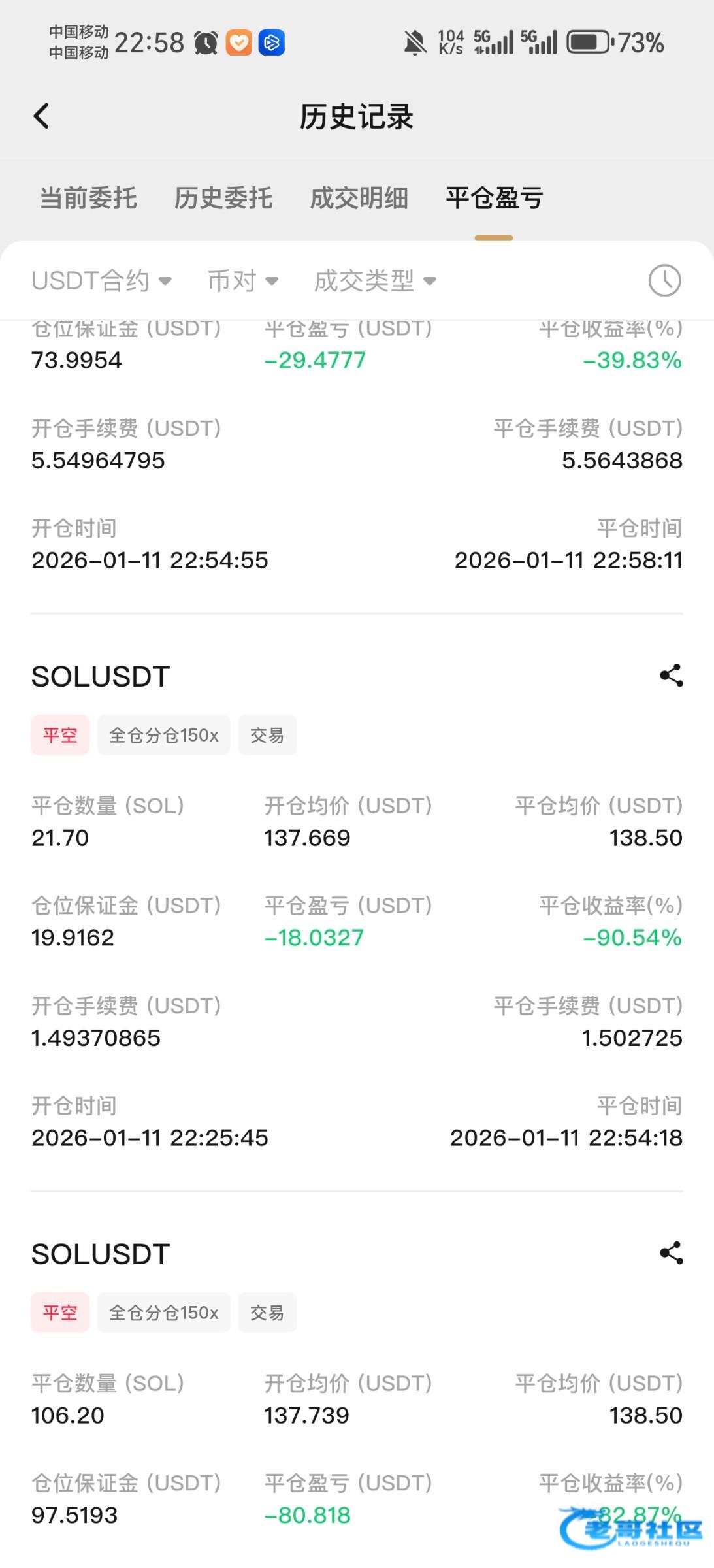Expand the 成交类型 filter
Screen dimensions: 714x1568
coord(374,281)
